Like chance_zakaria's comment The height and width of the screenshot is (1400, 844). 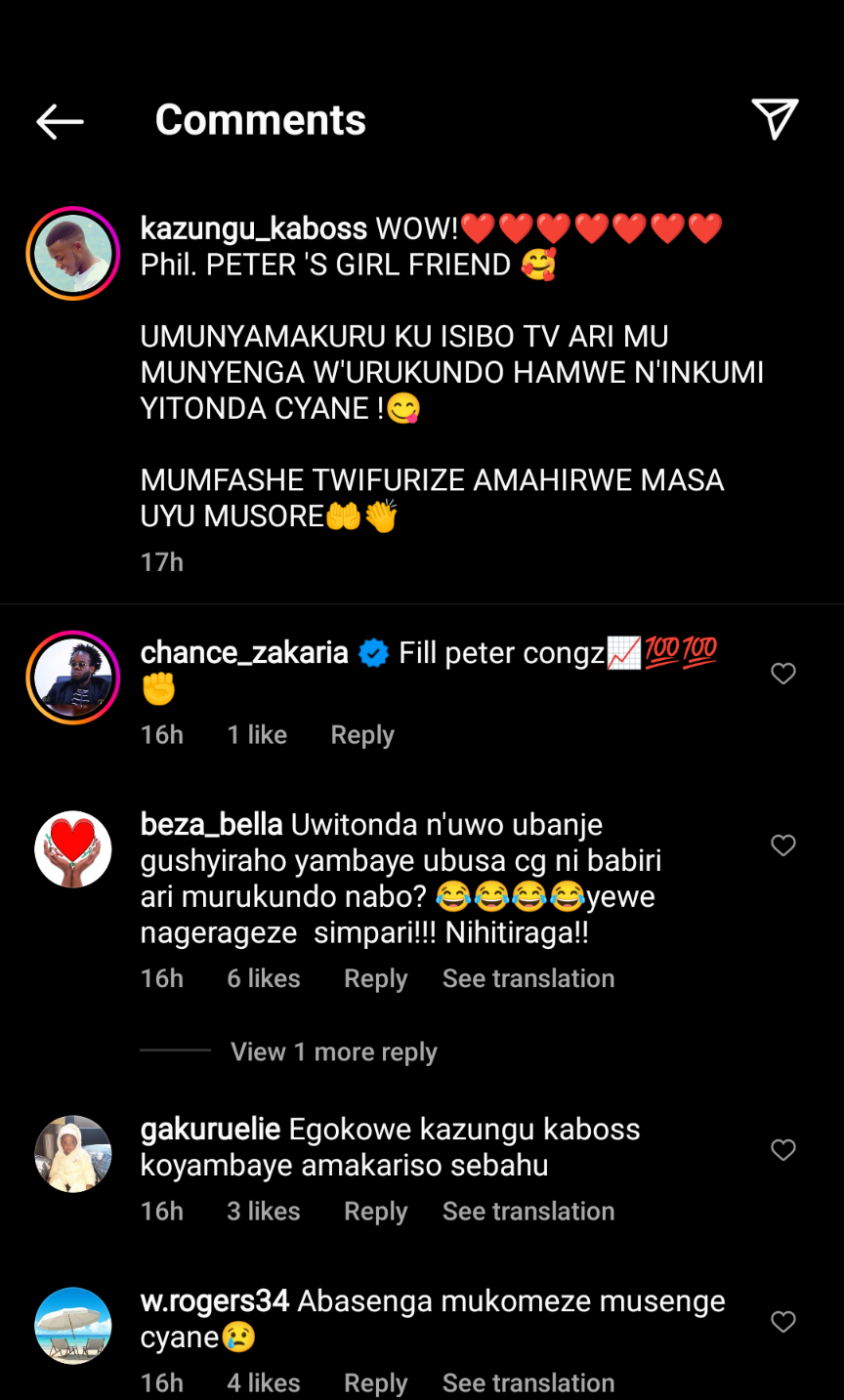(x=783, y=674)
